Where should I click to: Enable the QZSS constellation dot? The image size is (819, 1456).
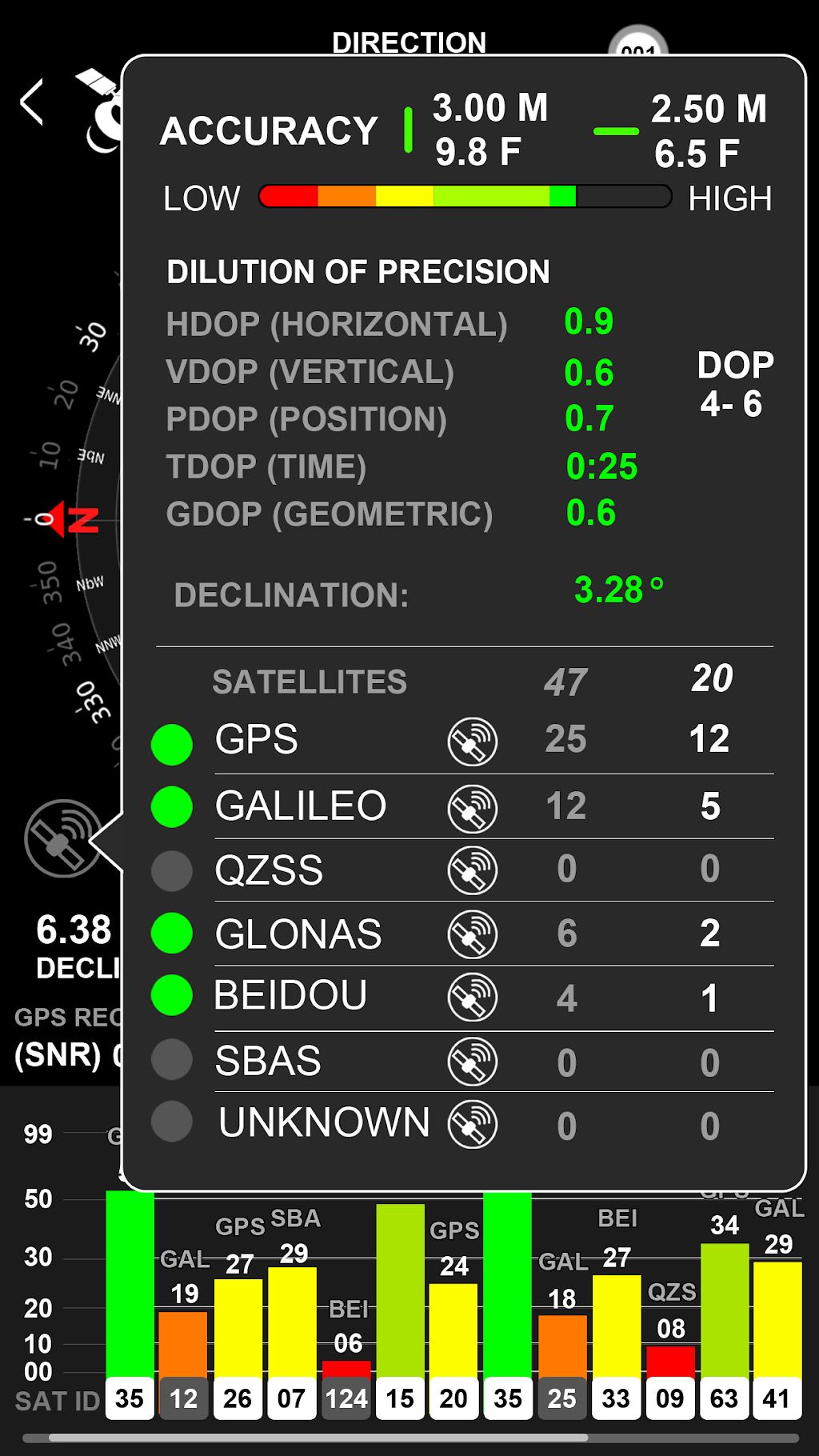[172, 870]
